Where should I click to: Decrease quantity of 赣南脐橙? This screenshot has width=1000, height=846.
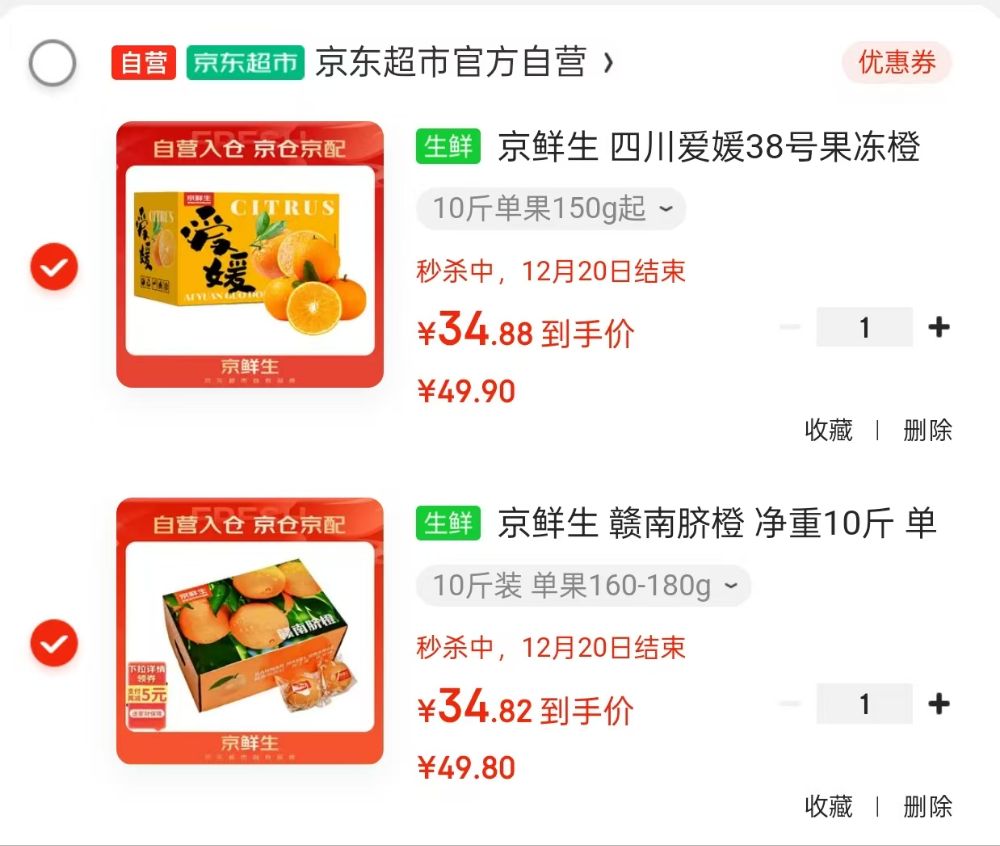pyautogui.click(x=790, y=704)
